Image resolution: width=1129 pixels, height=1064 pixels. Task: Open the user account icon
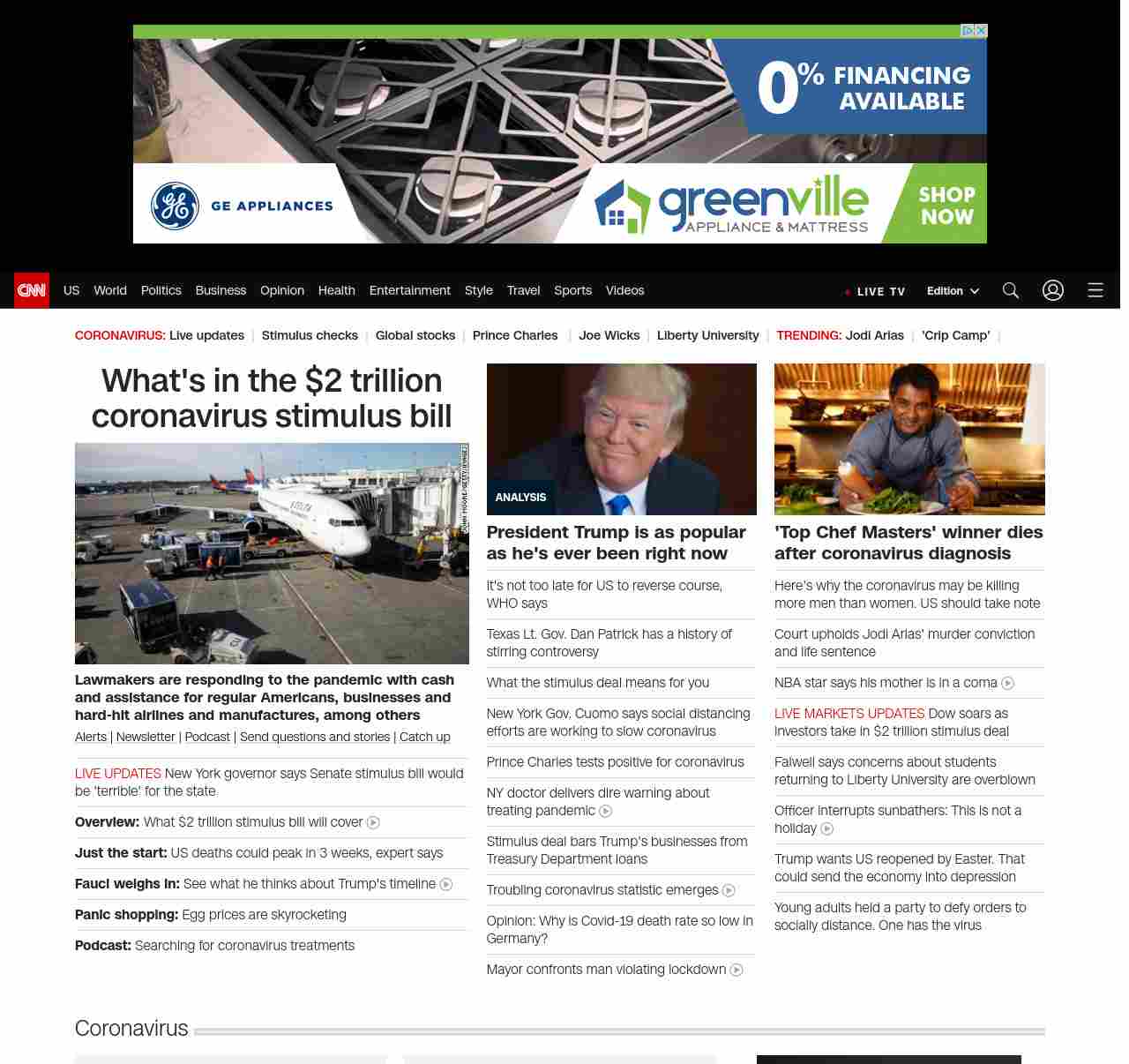click(x=1052, y=290)
